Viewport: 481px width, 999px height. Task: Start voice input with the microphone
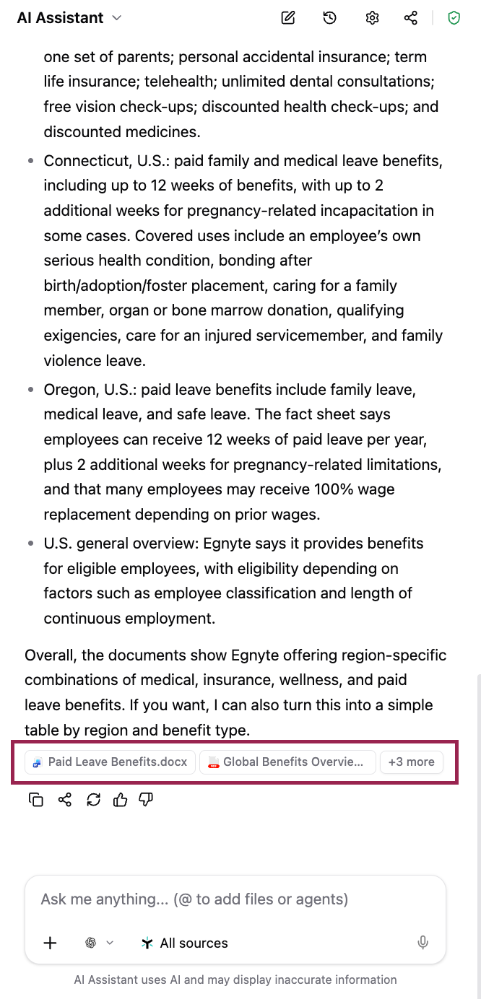click(422, 943)
